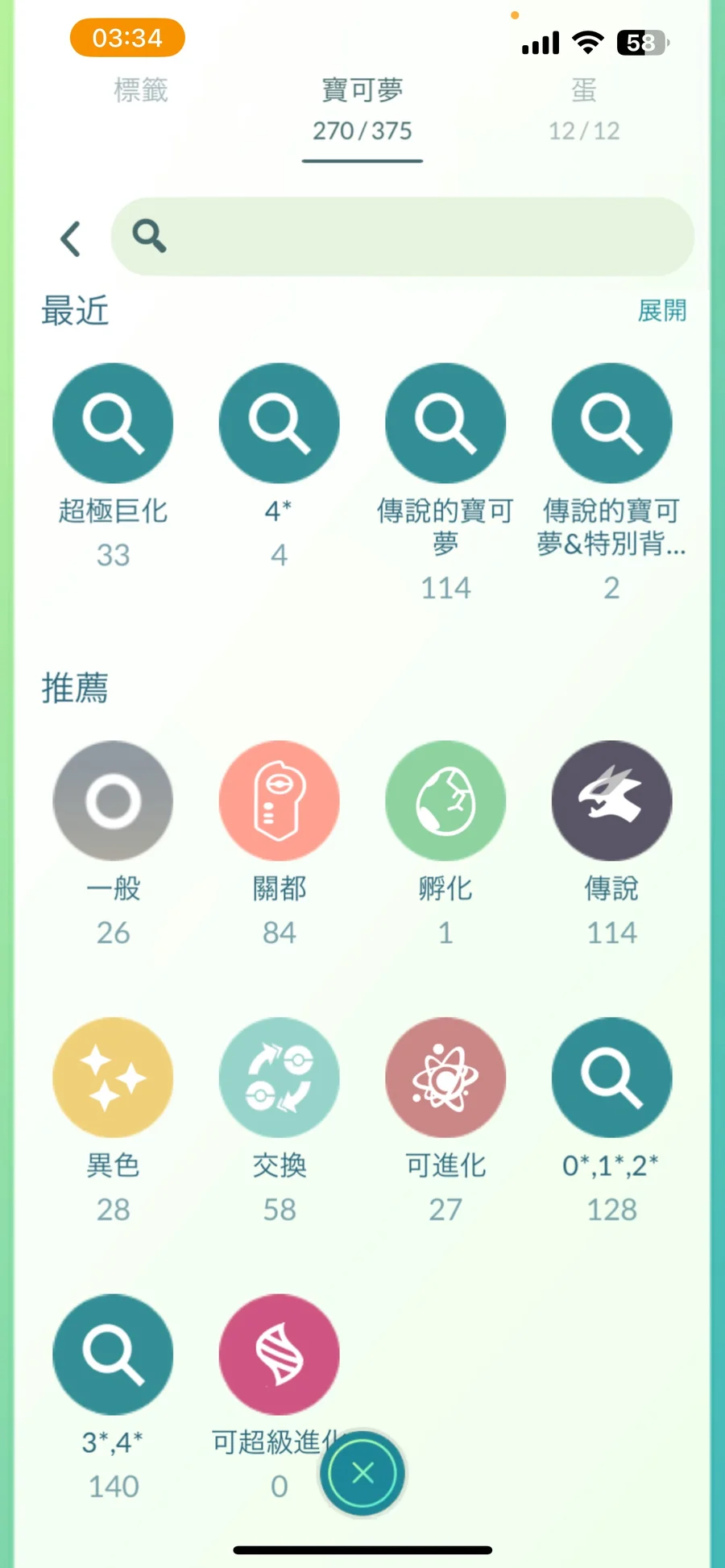The height and width of the screenshot is (1568, 725).
Task: Go back with the left arrow
Action: click(x=71, y=238)
